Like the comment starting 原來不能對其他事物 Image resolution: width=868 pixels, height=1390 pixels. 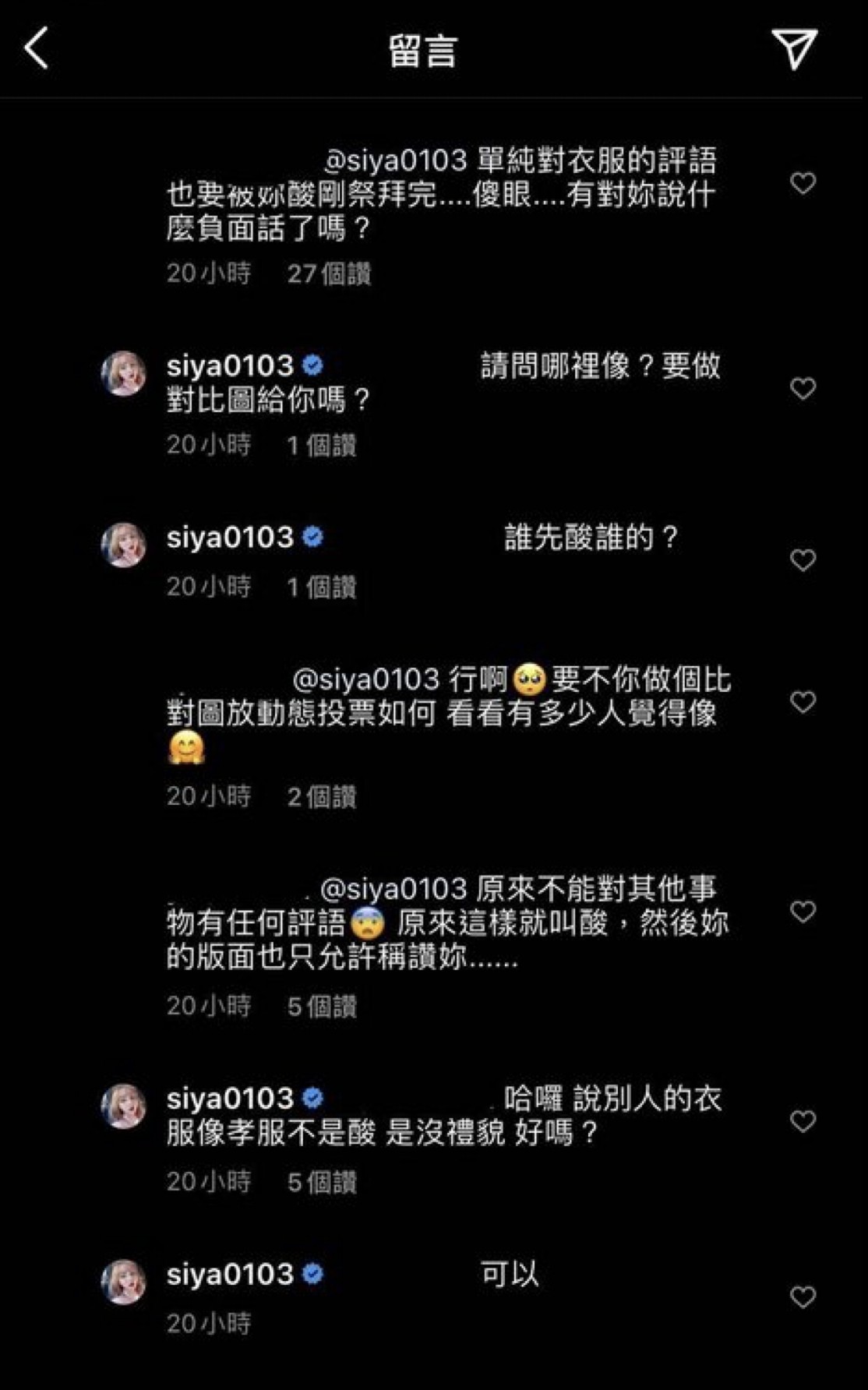[803, 911]
